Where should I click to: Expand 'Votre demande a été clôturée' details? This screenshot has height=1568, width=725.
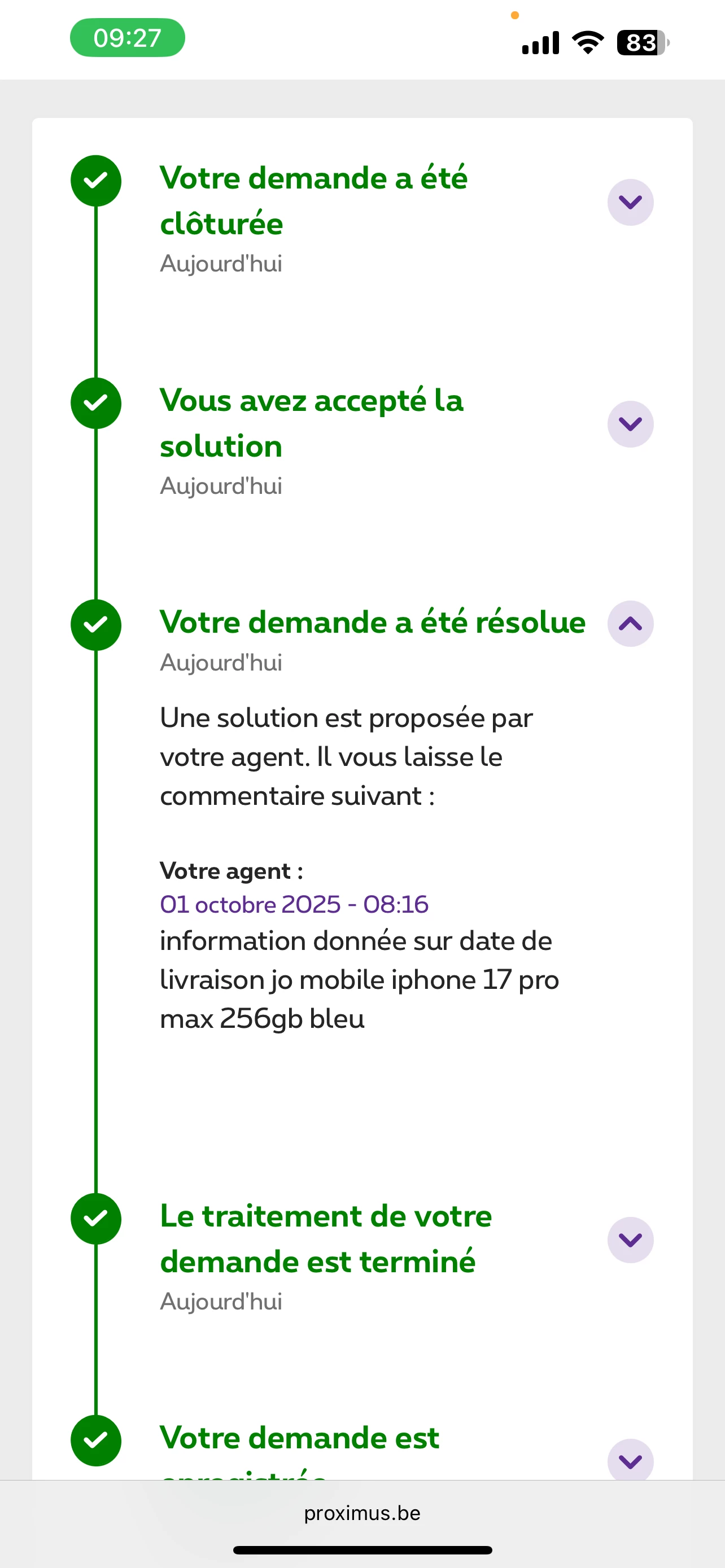click(630, 202)
